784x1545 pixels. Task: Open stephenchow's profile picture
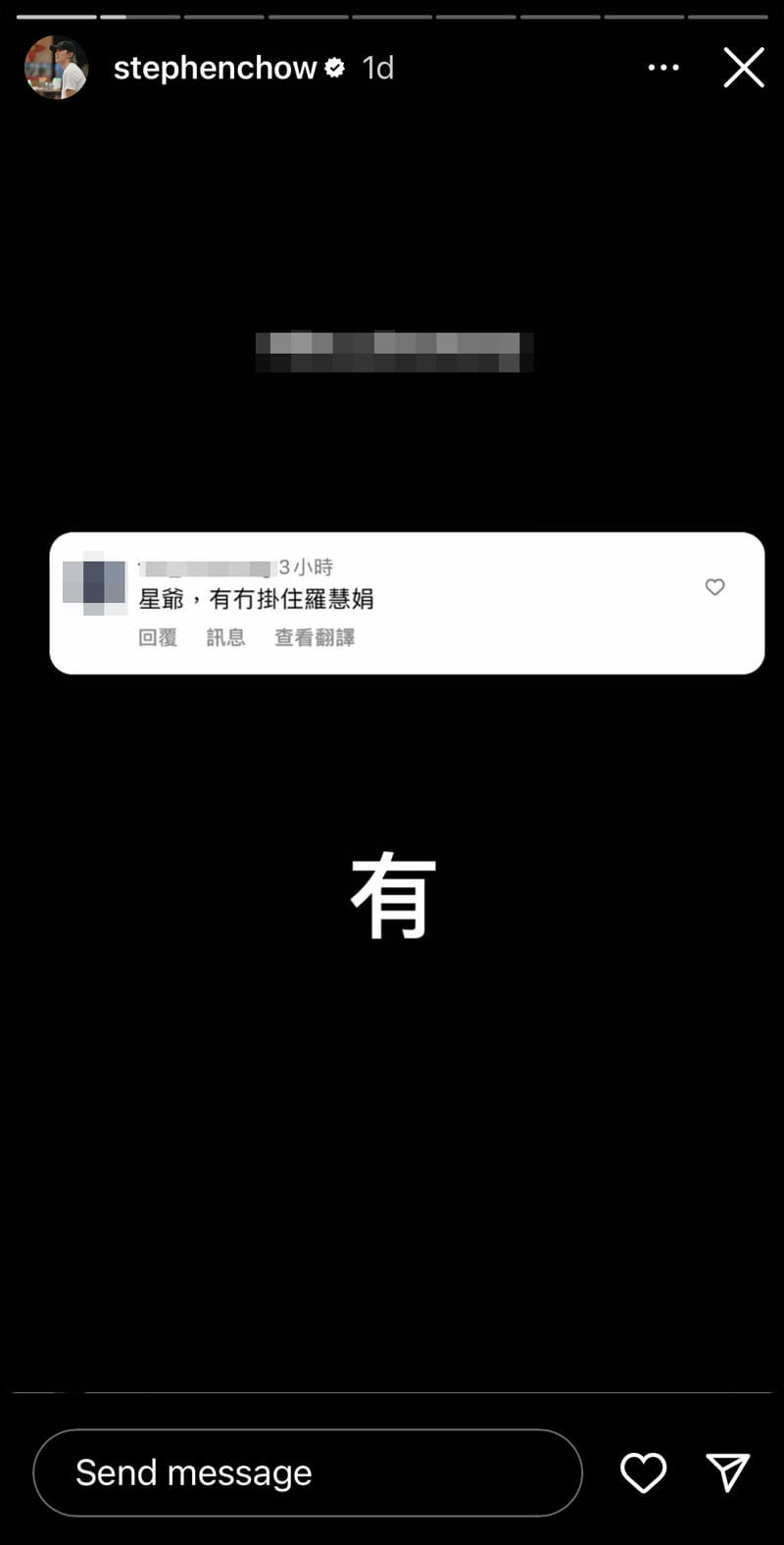click(56, 68)
